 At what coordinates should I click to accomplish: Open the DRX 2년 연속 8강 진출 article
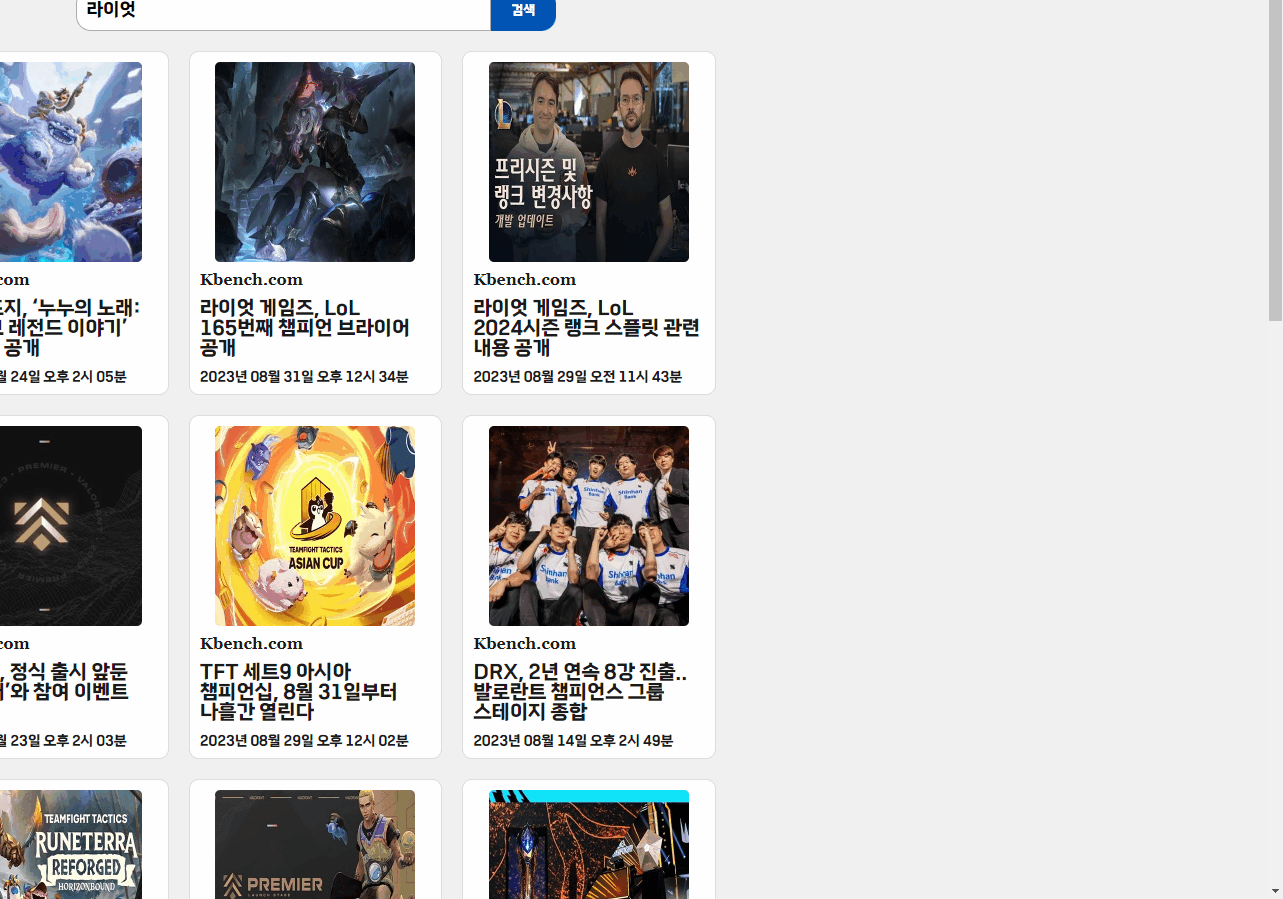click(580, 691)
